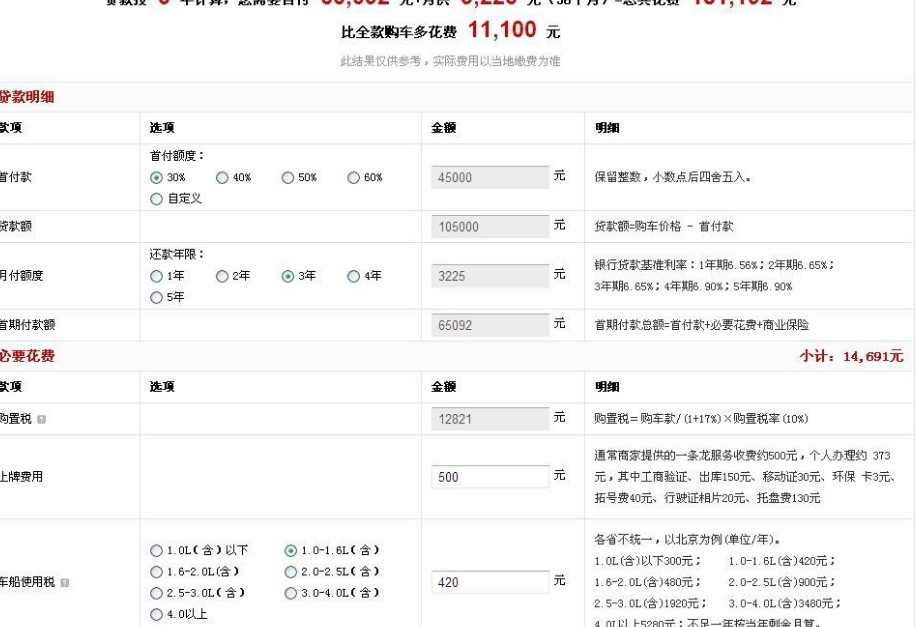Choose engine size 1.0-1.6L(含)
Image resolution: width=918 pixels, height=627 pixels.
[291, 550]
